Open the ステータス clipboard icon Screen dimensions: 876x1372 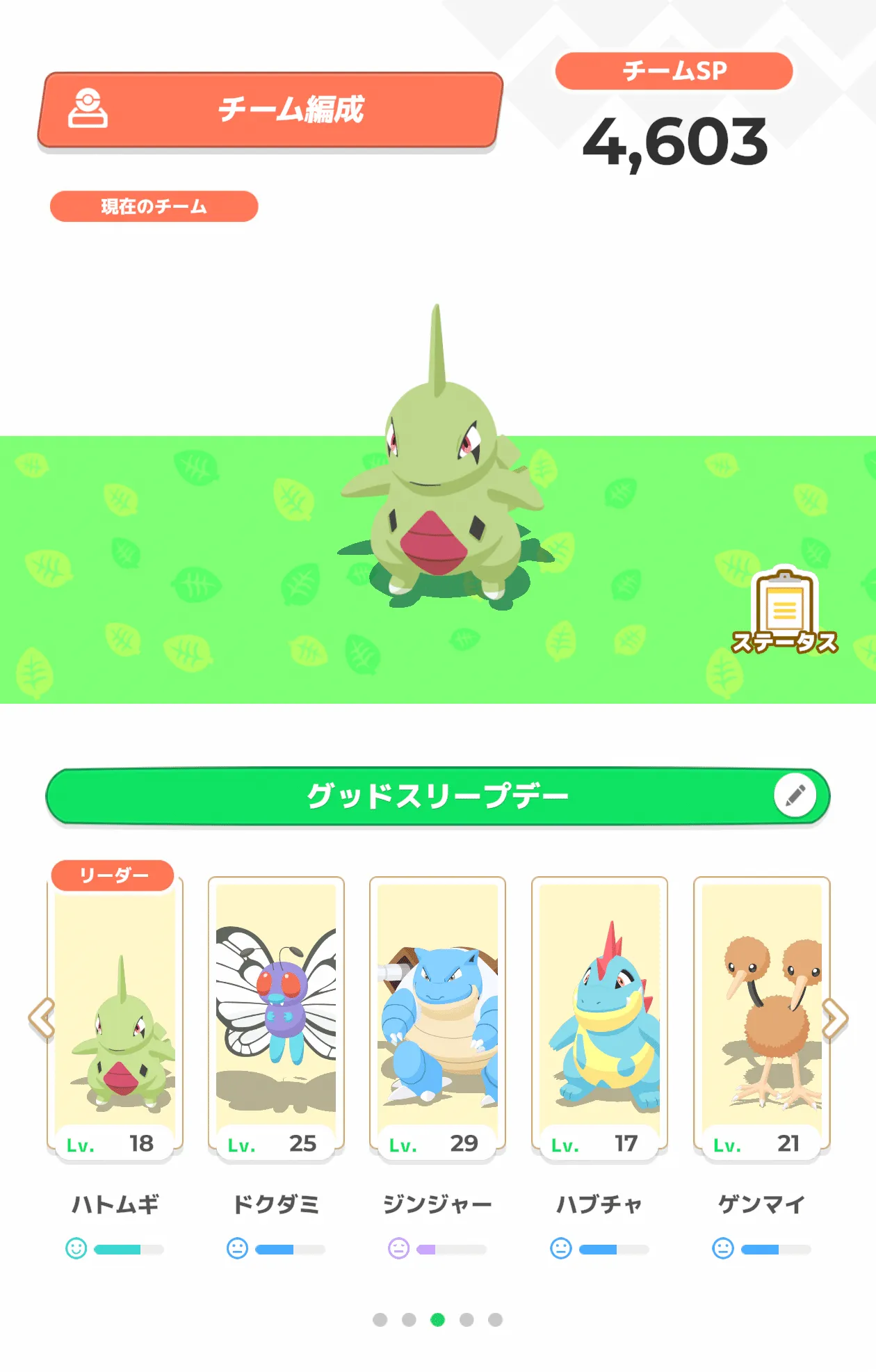(784, 612)
